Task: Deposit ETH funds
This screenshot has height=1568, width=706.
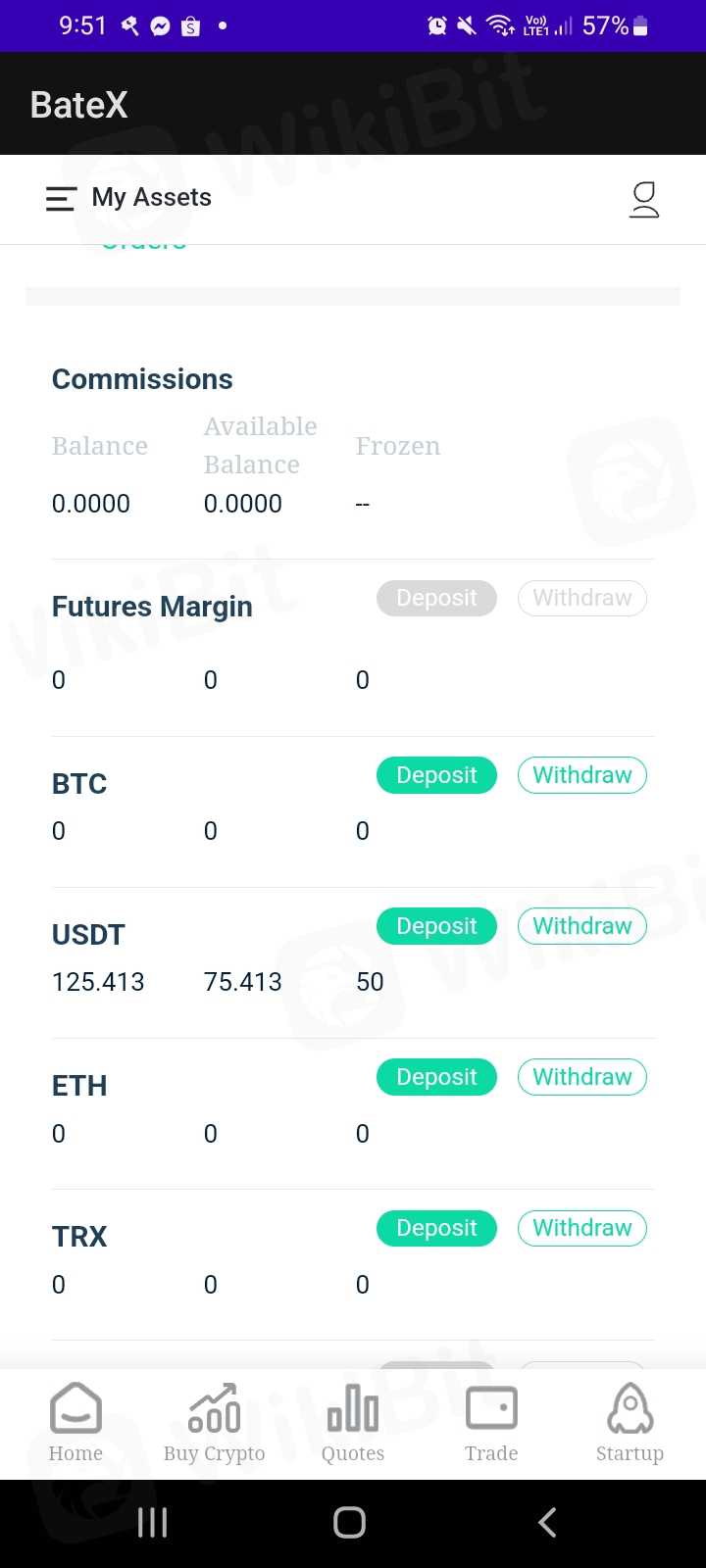Action: [x=436, y=1077]
